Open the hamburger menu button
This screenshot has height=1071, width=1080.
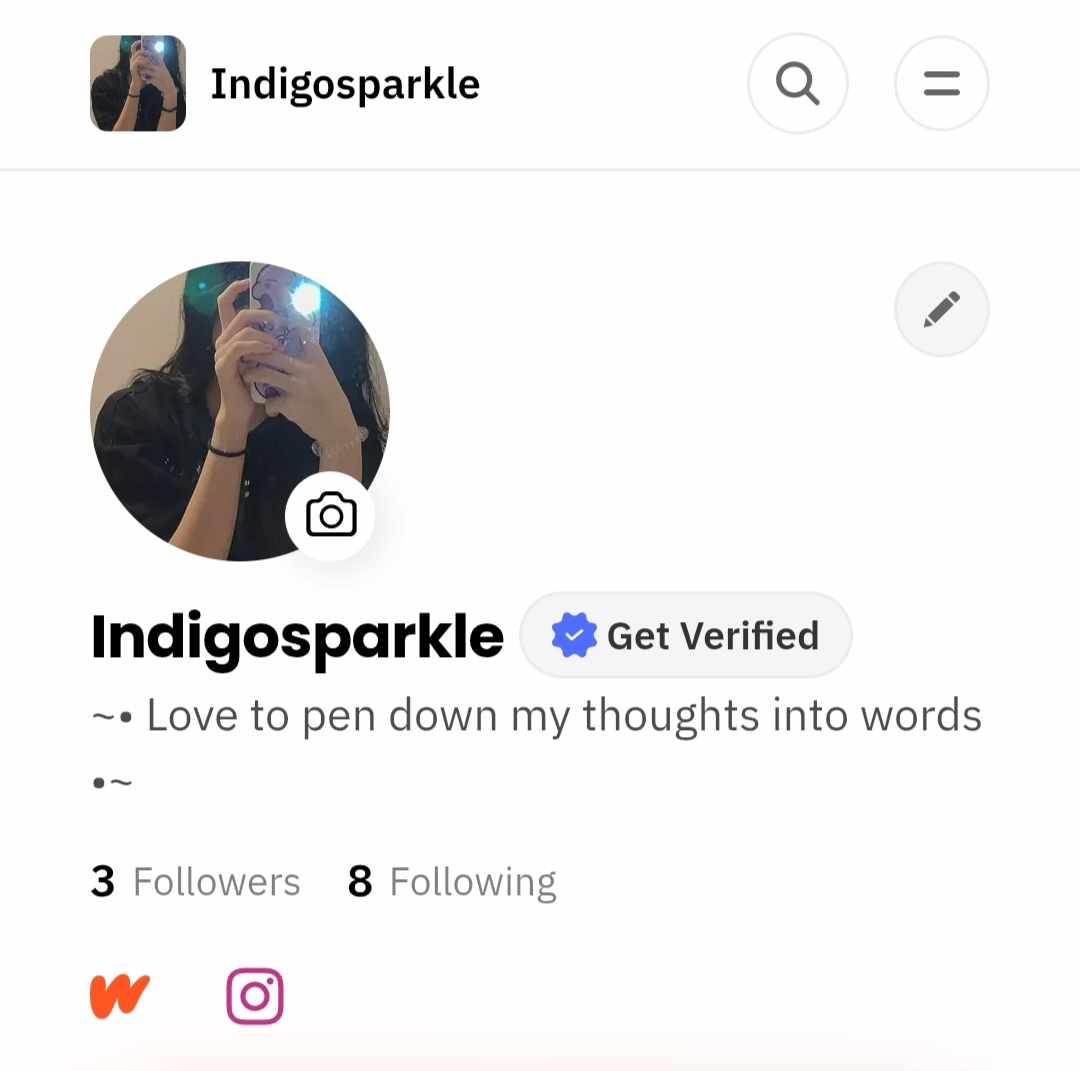pos(941,84)
